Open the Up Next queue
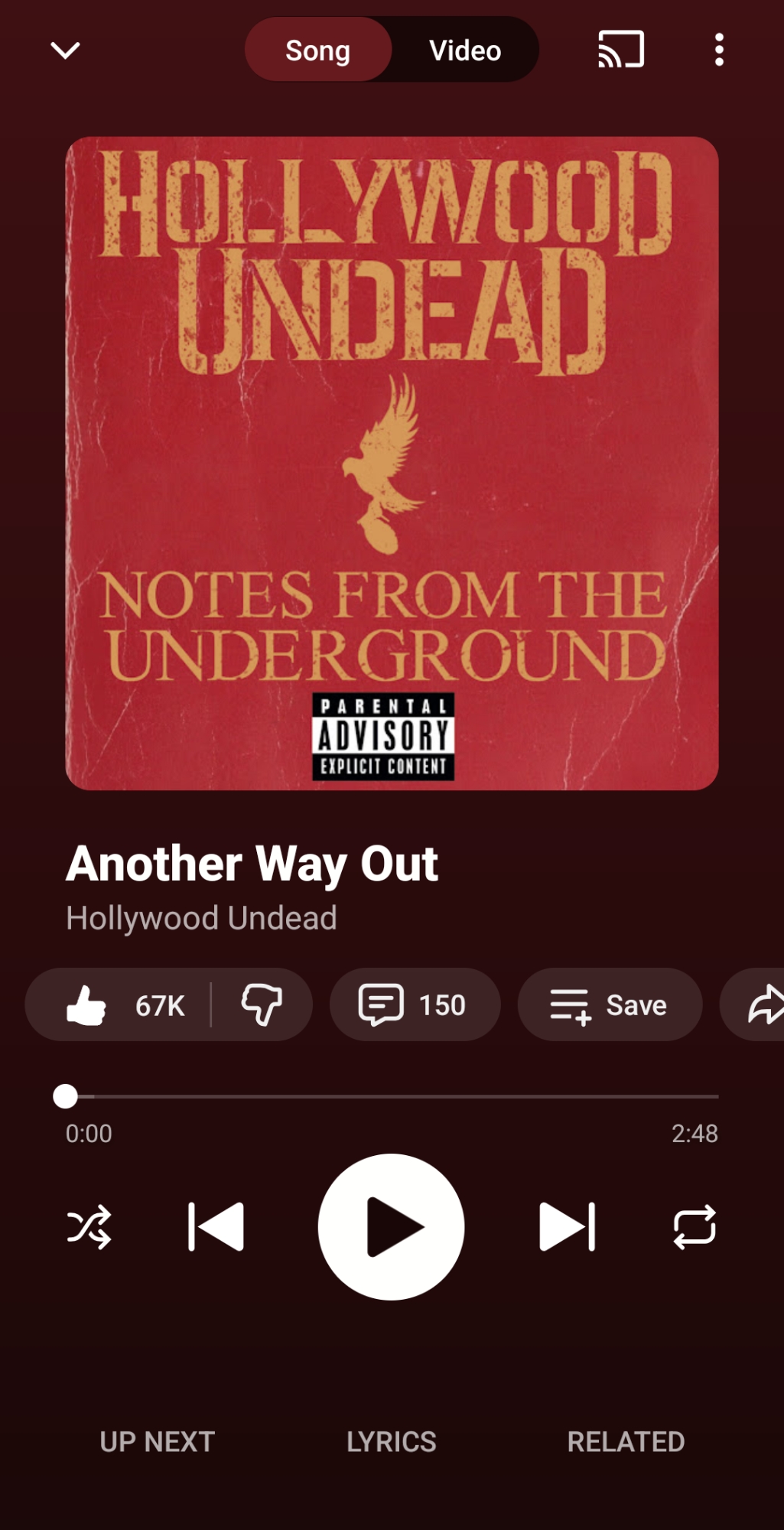The height and width of the screenshot is (1530, 784). 157,1442
